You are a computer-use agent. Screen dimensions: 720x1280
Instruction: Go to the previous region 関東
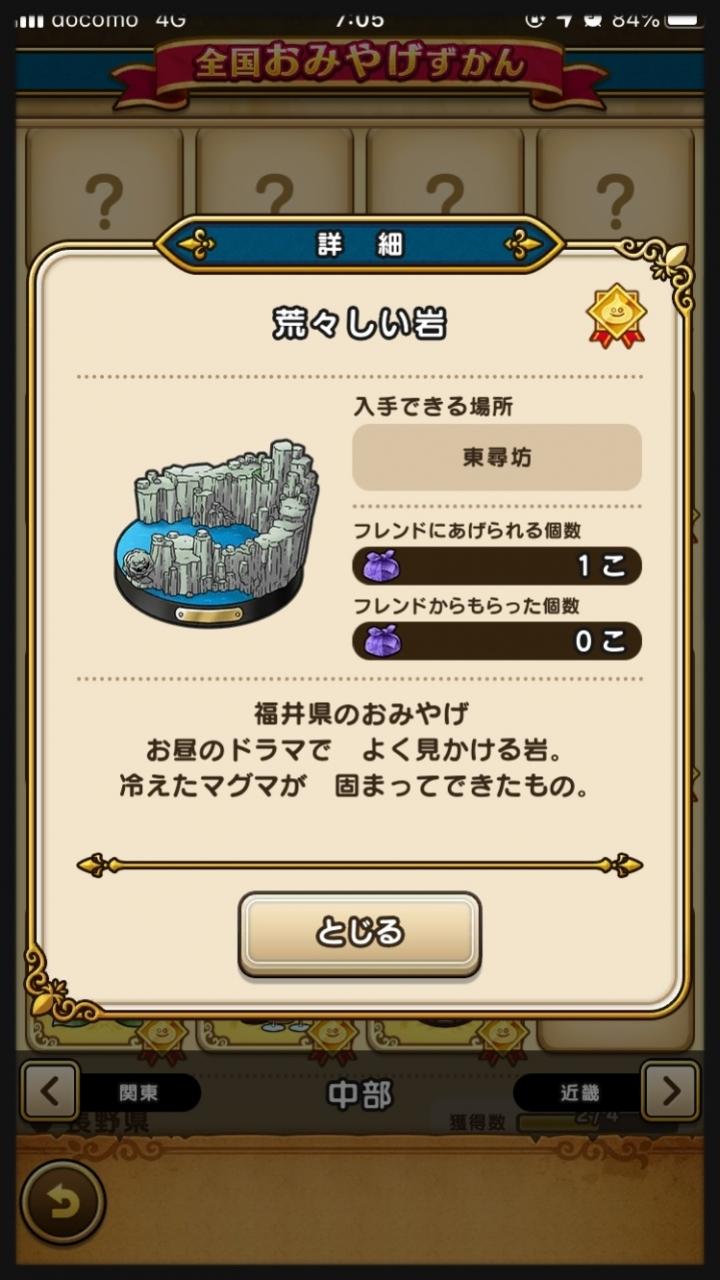[x=50, y=1091]
